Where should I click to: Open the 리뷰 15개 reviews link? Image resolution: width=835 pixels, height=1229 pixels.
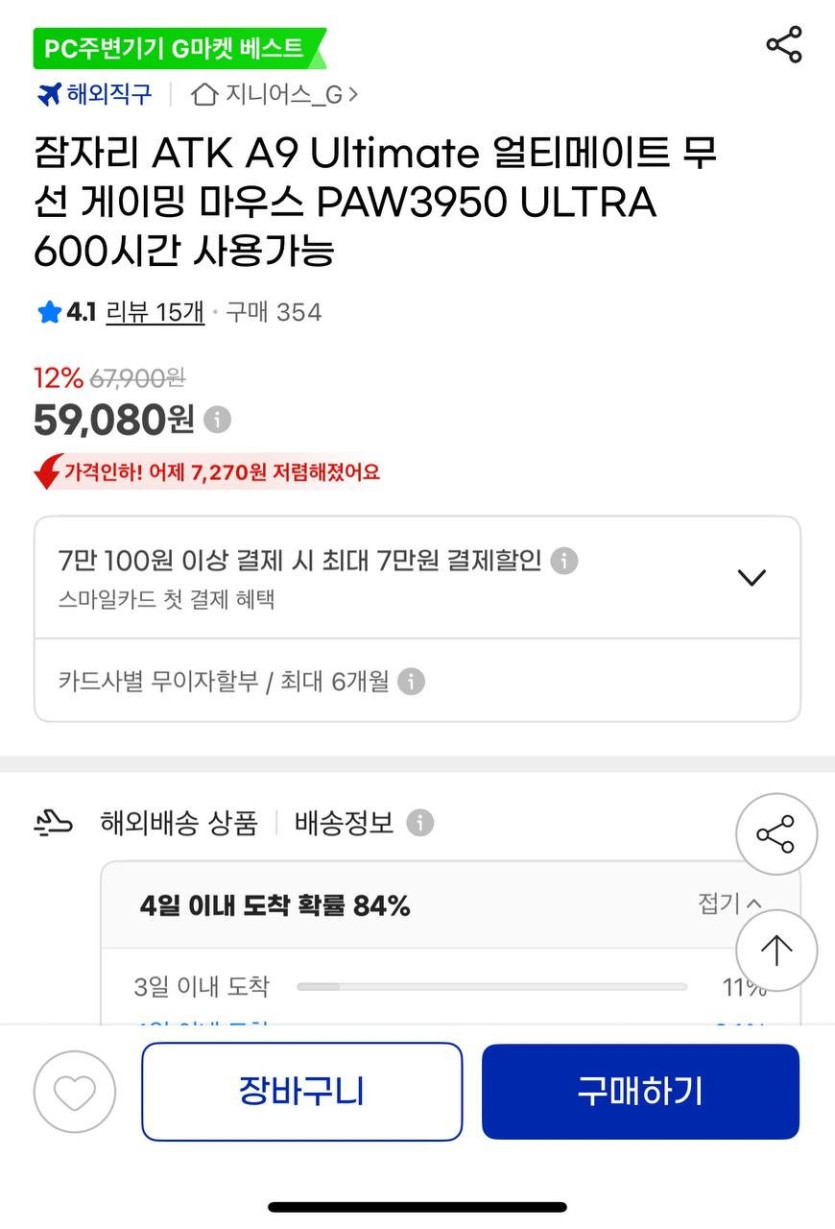[155, 313]
